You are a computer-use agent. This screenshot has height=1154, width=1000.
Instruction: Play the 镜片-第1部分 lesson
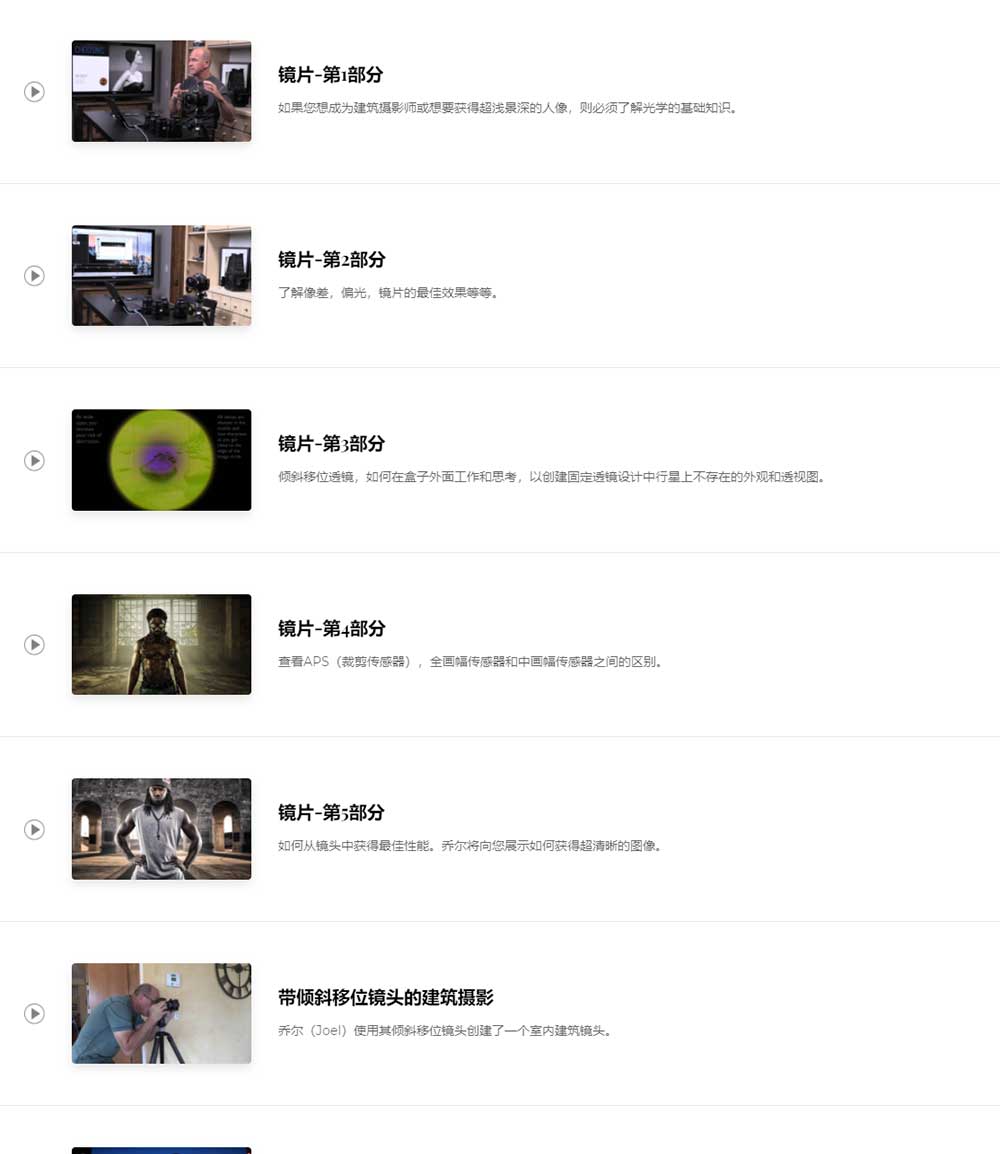pyautogui.click(x=34, y=92)
